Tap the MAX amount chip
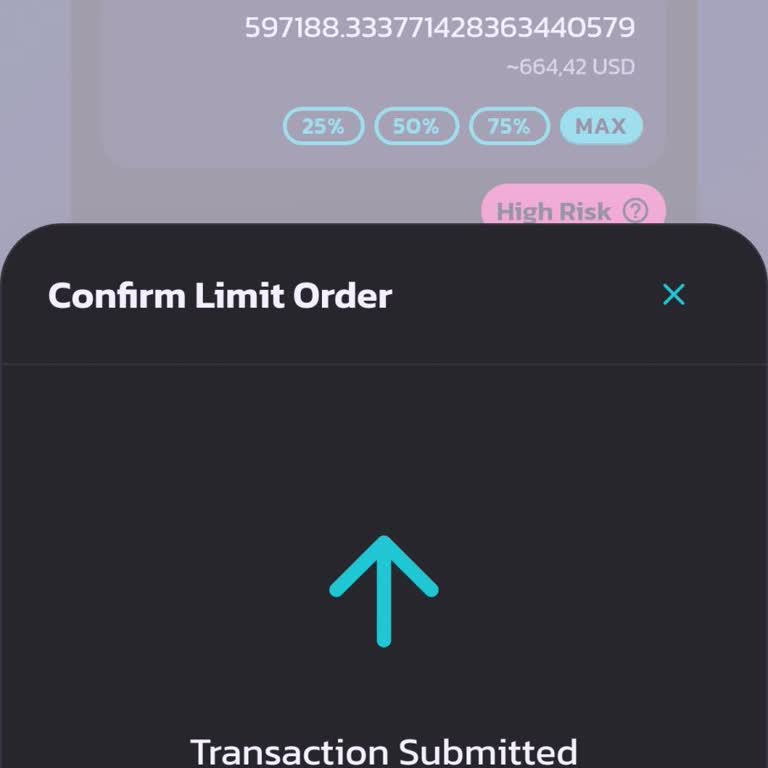Viewport: 768px width, 768px height. [x=600, y=126]
